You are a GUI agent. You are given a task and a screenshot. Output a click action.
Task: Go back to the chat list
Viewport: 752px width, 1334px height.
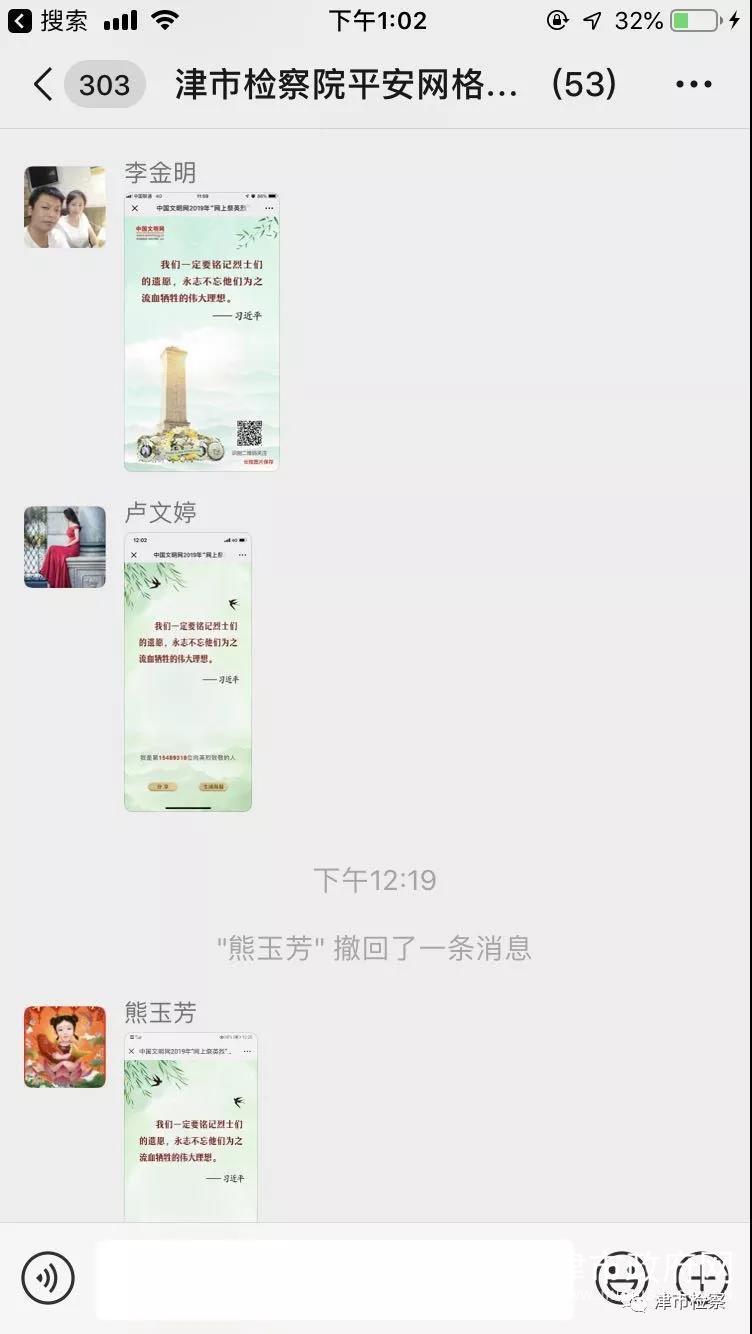point(43,85)
